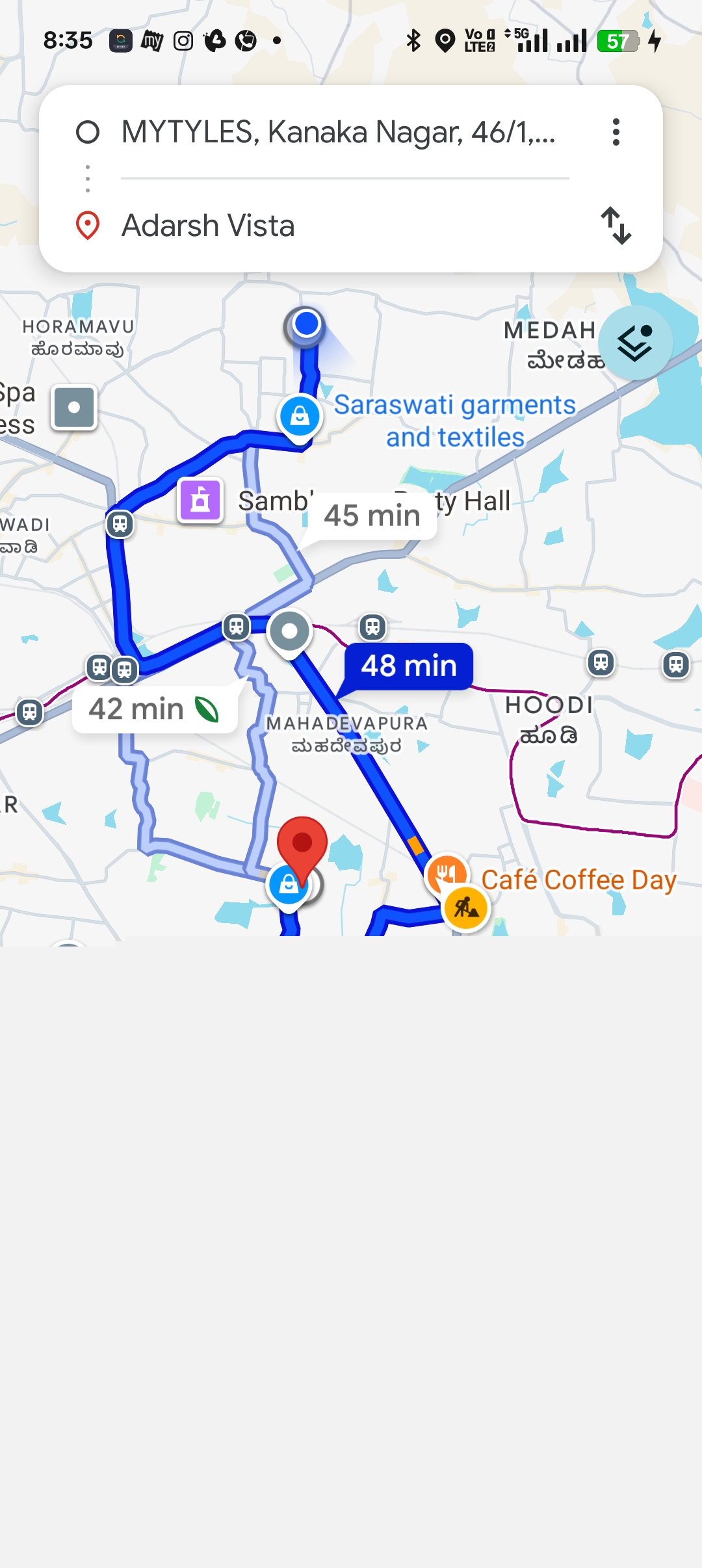Viewport: 702px width, 1568px height.
Task: Open Saraswati garments and textiles place
Action: pos(455,421)
